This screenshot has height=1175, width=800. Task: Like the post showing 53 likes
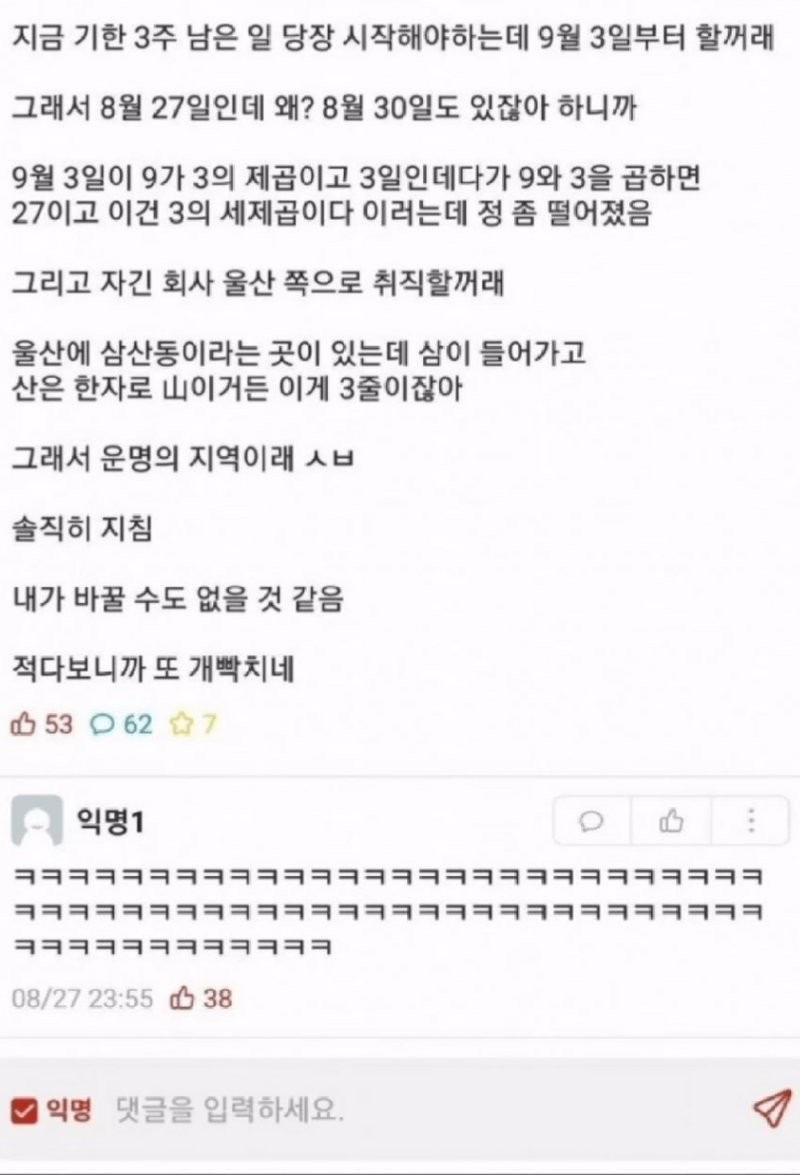click(x=24, y=724)
